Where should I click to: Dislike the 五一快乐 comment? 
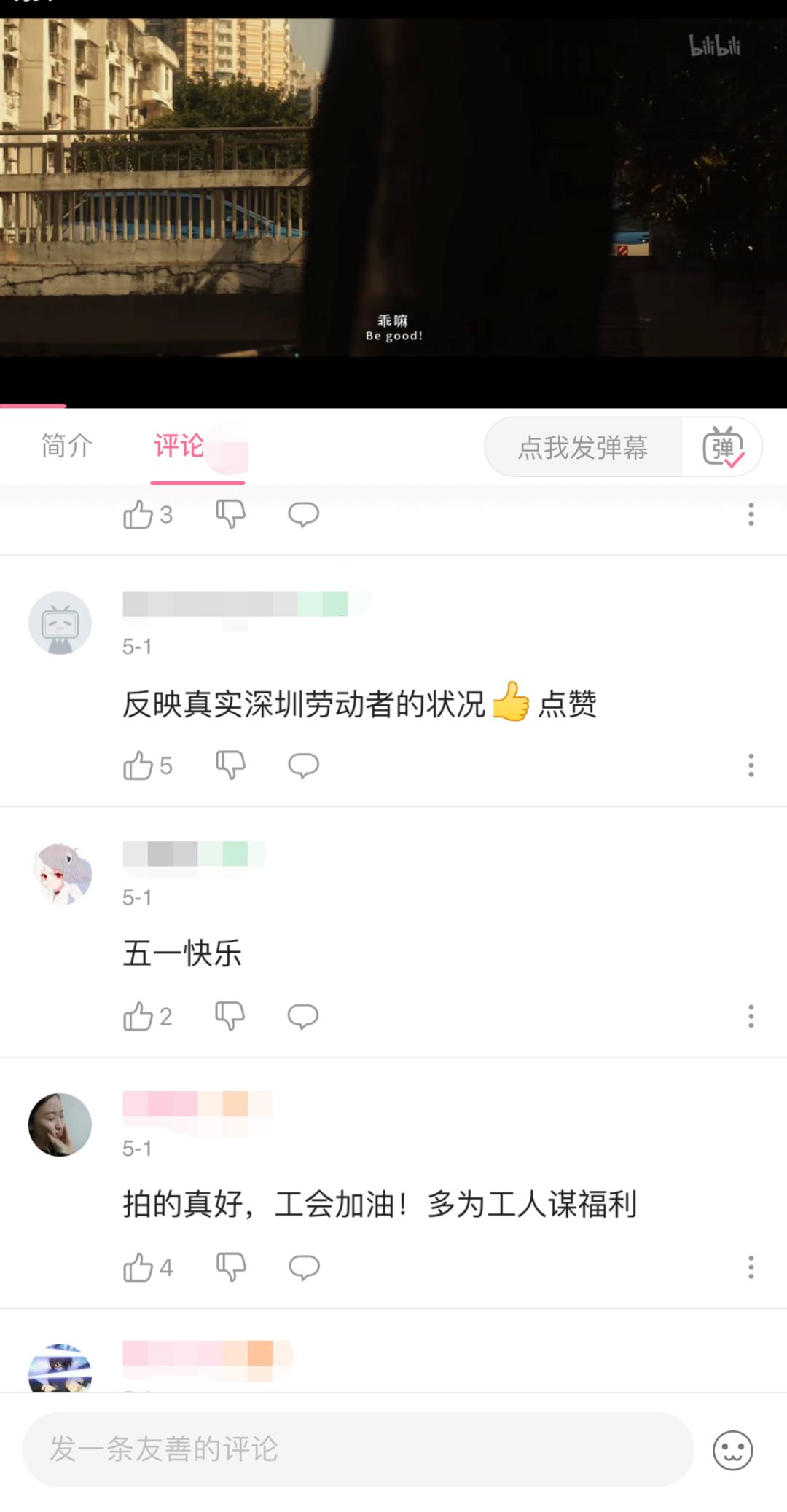[230, 1016]
